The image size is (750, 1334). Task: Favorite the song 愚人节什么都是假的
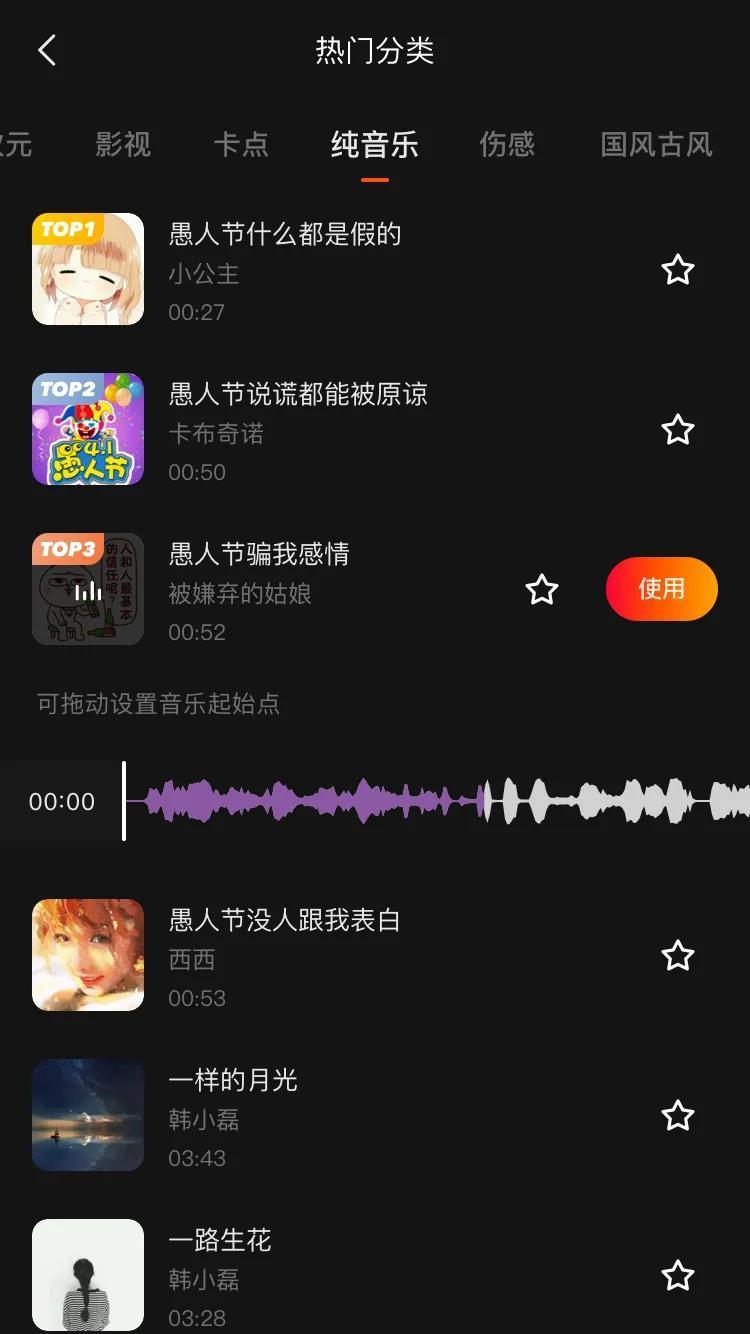[x=678, y=270]
